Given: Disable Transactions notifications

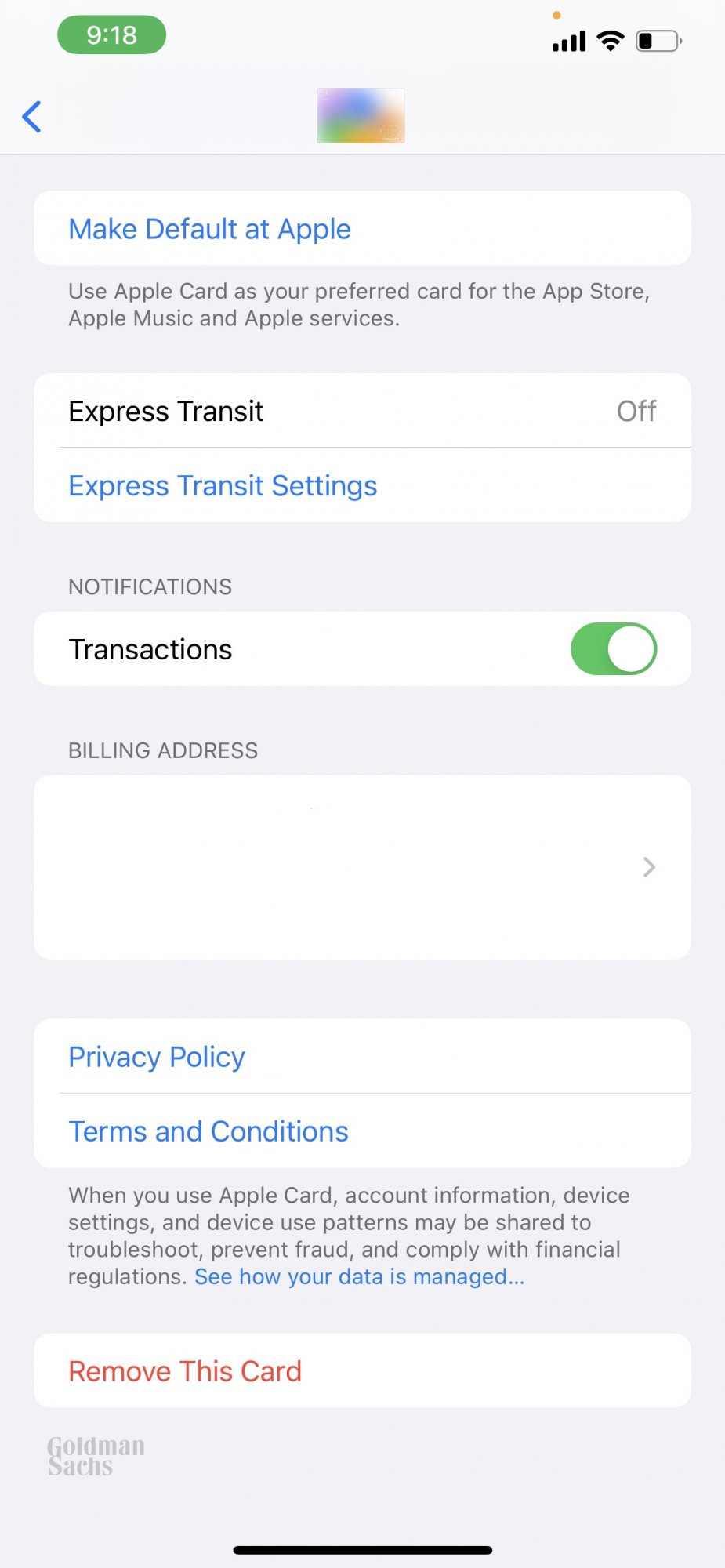Looking at the screenshot, I should click(613, 649).
